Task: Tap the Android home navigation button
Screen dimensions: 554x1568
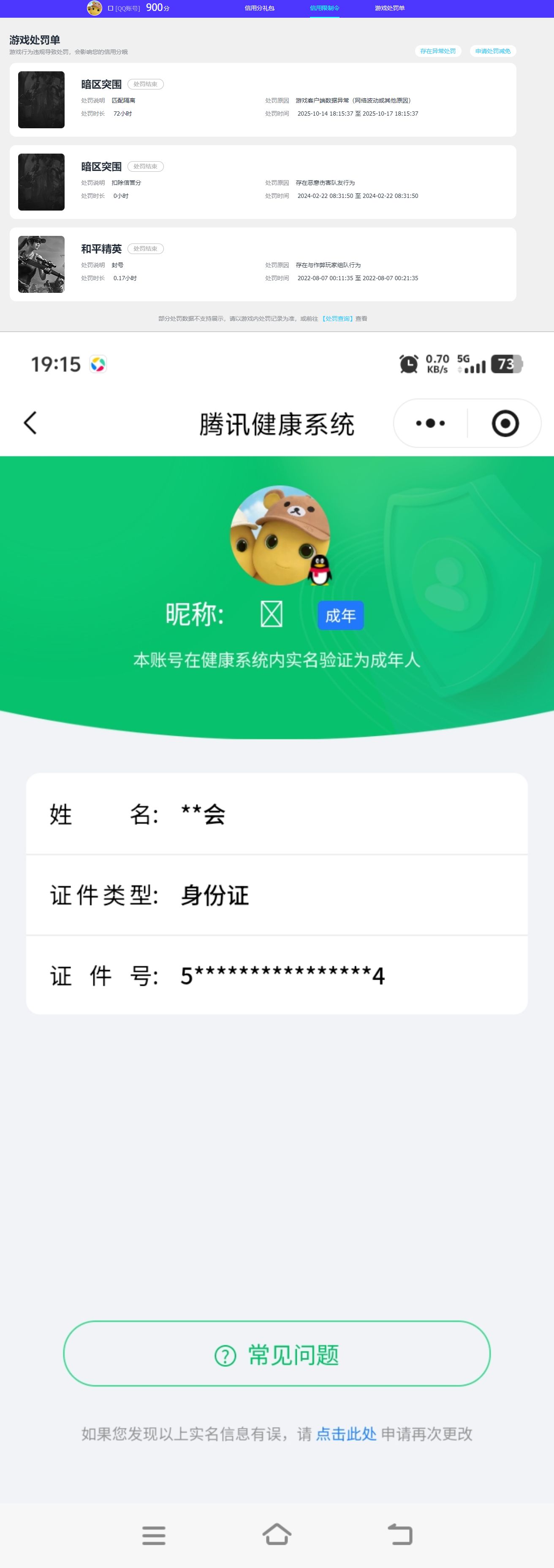Action: coord(277,1534)
